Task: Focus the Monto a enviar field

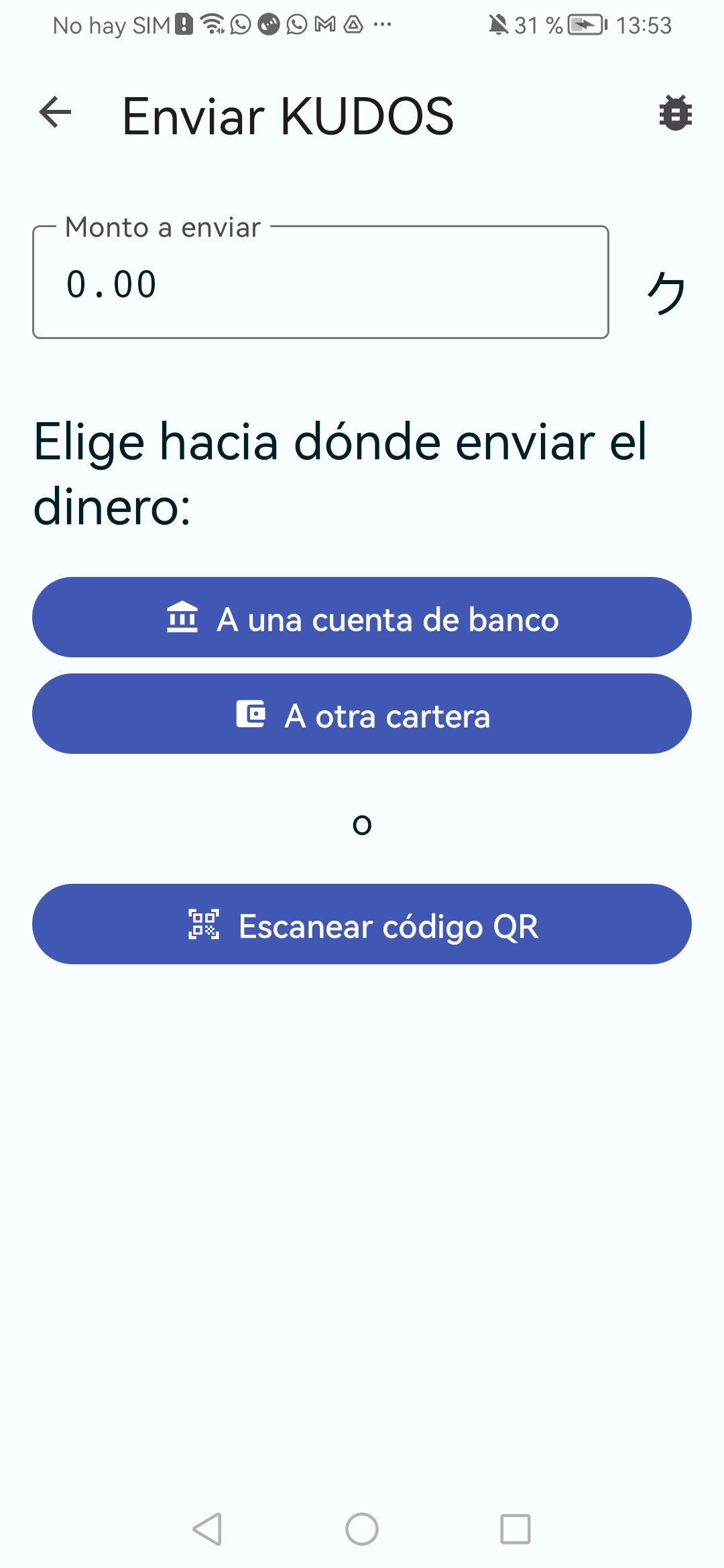Action: 320,283
